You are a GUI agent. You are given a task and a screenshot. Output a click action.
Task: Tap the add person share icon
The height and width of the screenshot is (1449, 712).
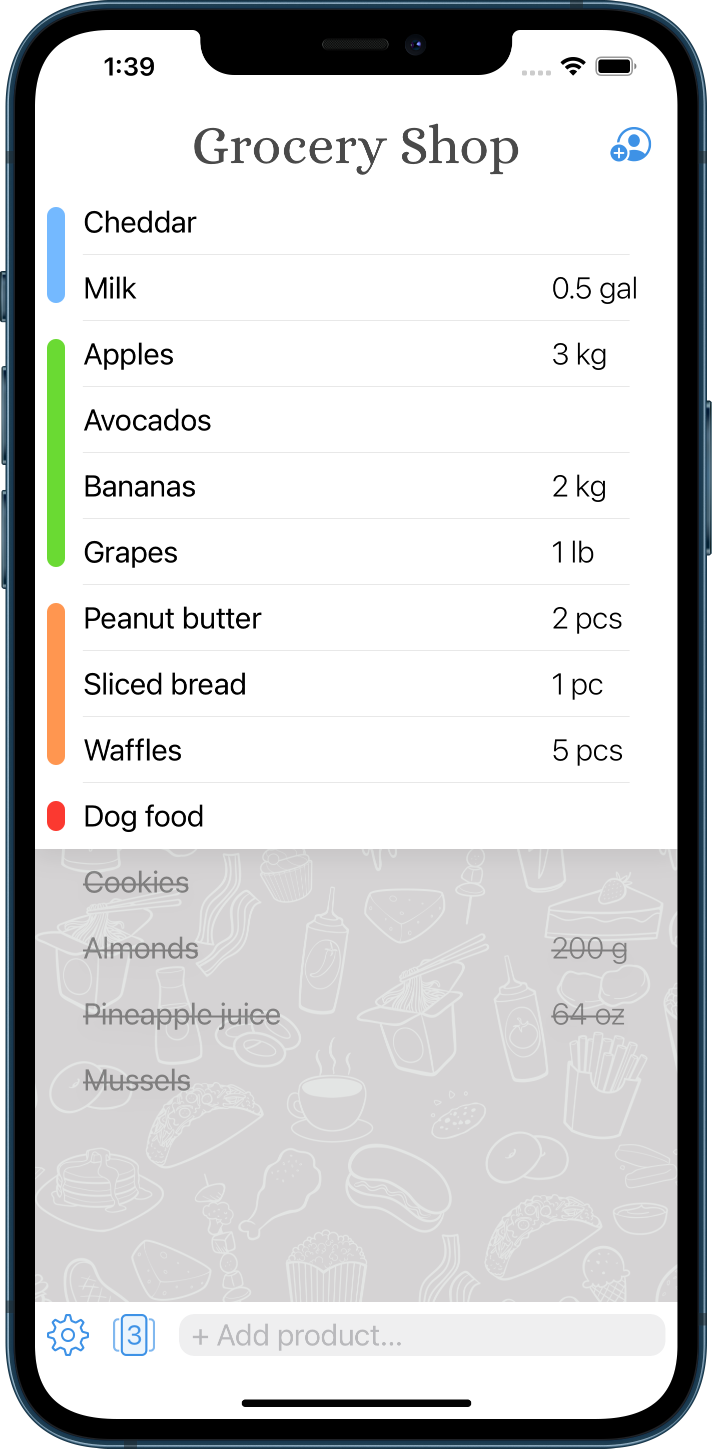tap(631, 145)
